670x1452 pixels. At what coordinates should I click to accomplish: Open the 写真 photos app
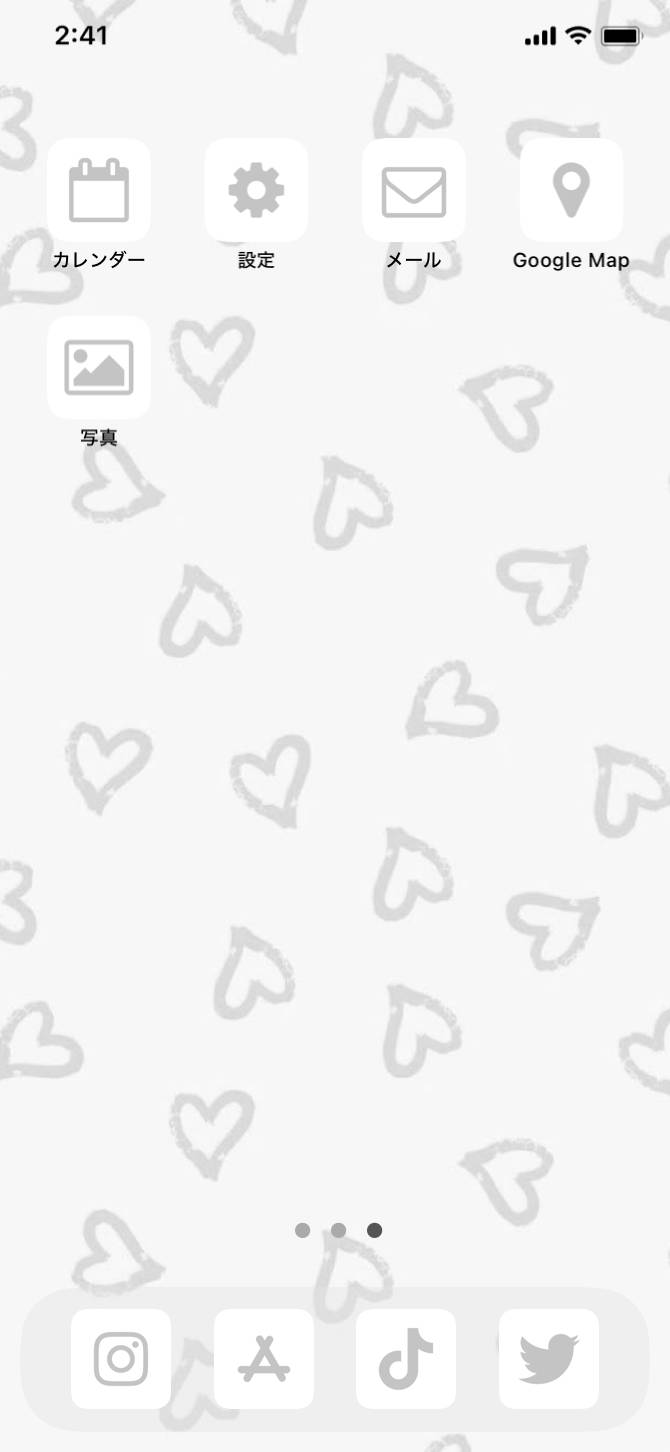[x=99, y=367]
